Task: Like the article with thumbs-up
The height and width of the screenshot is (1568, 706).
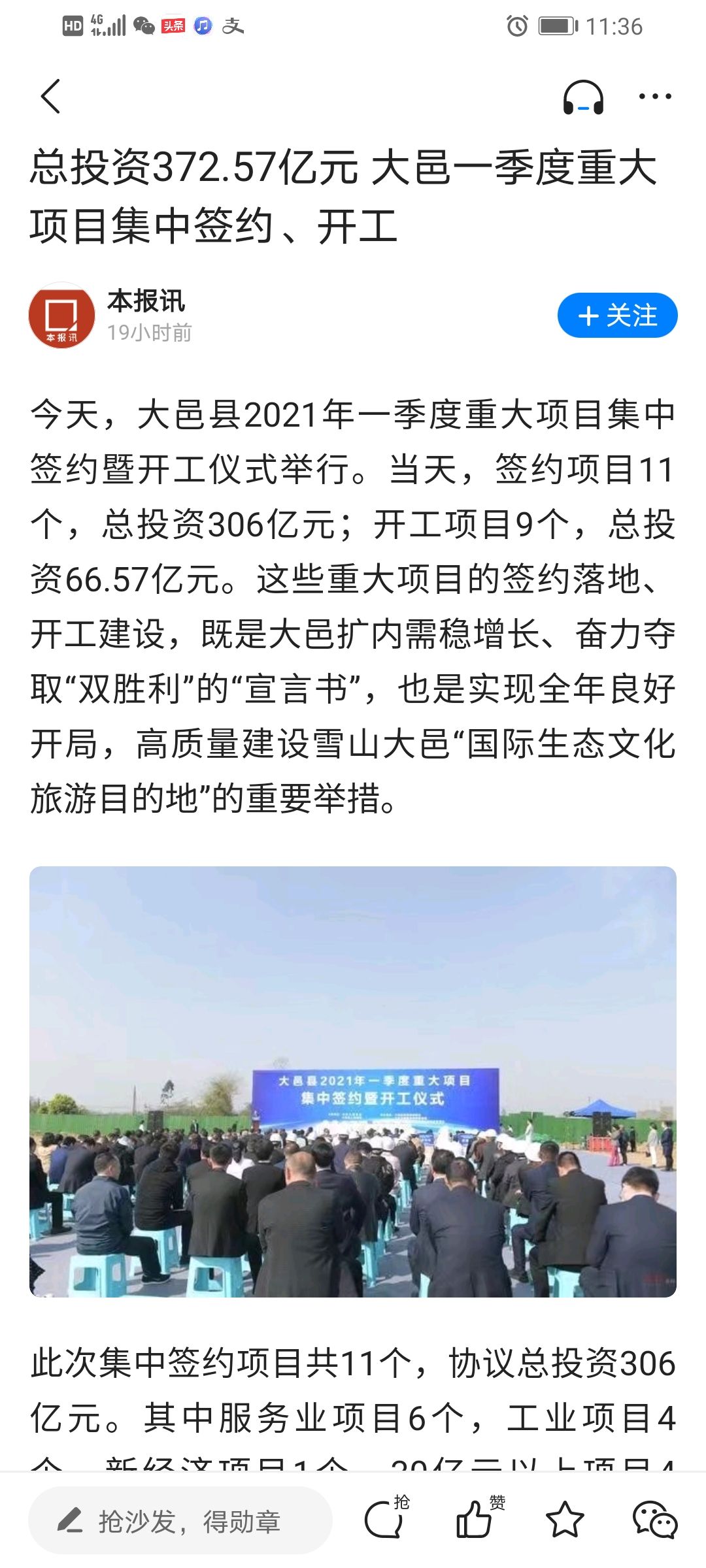Action: (x=475, y=1520)
